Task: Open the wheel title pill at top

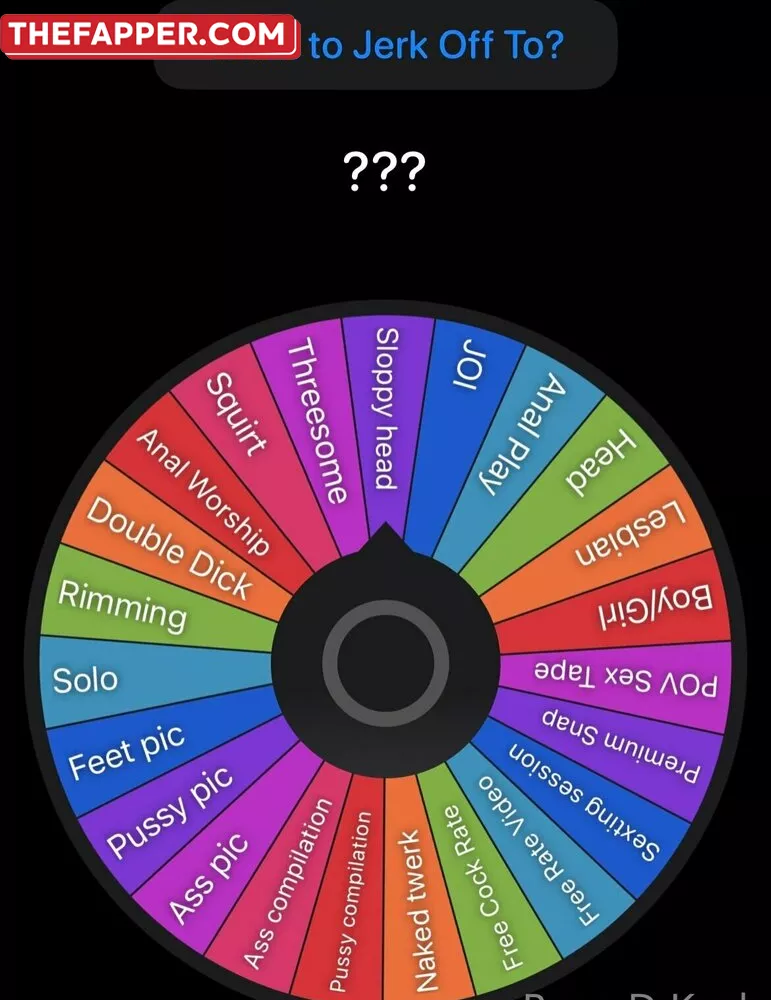Action: pyautogui.click(x=437, y=45)
